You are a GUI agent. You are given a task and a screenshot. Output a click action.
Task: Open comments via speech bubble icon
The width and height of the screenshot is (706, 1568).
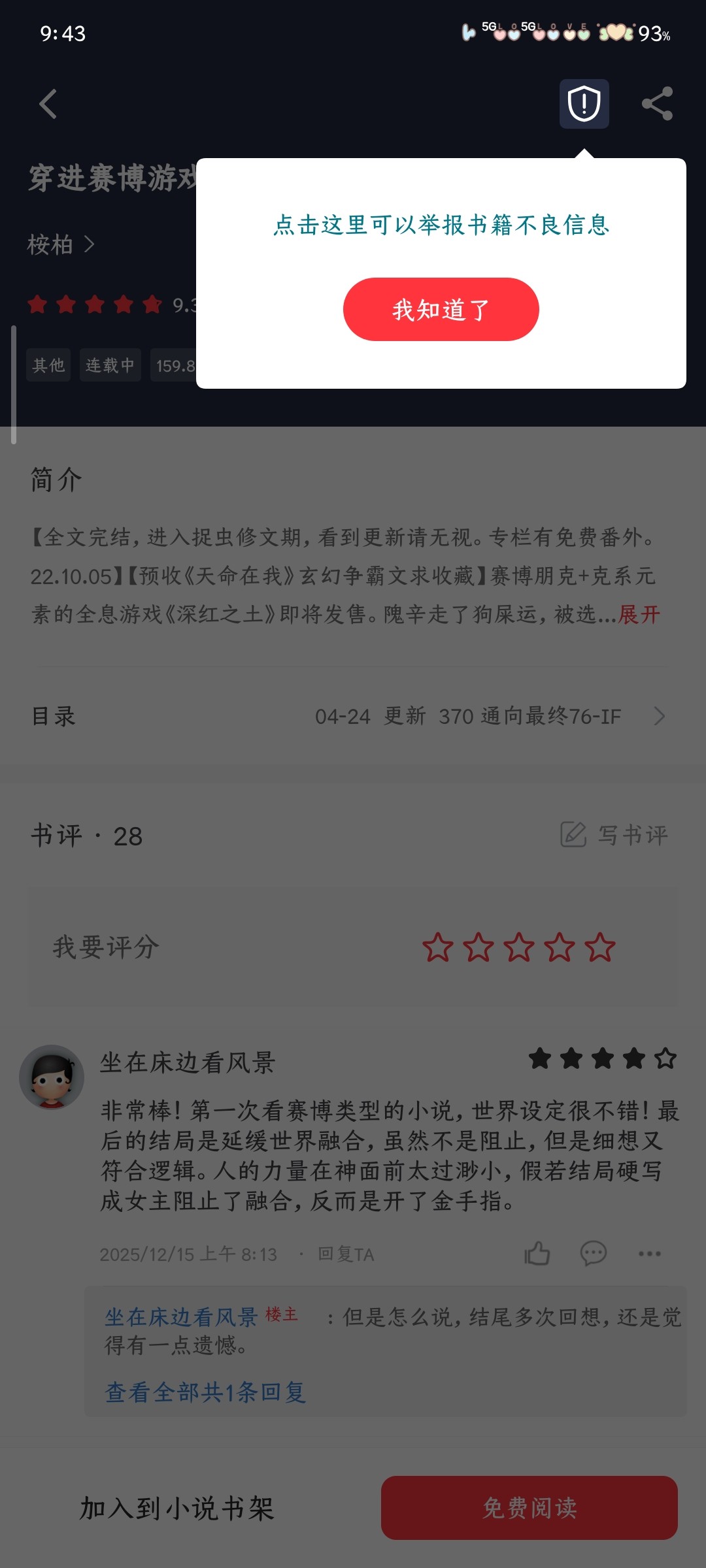tap(594, 1252)
